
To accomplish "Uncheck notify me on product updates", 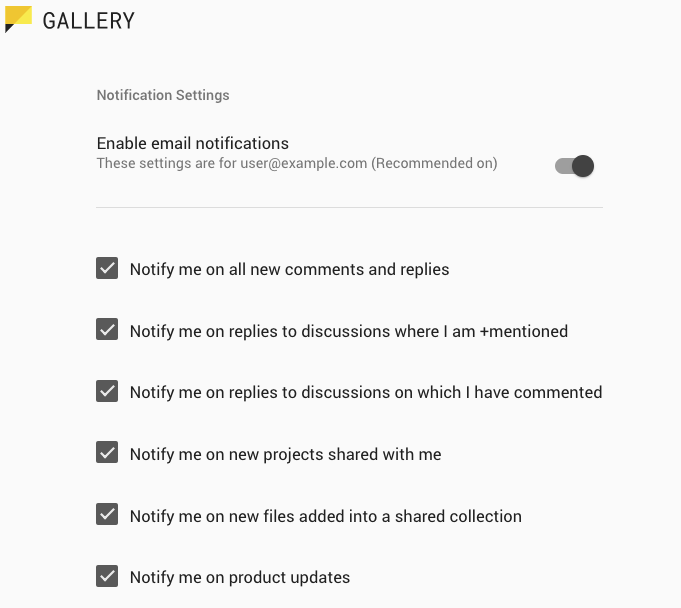I will 107,576.
